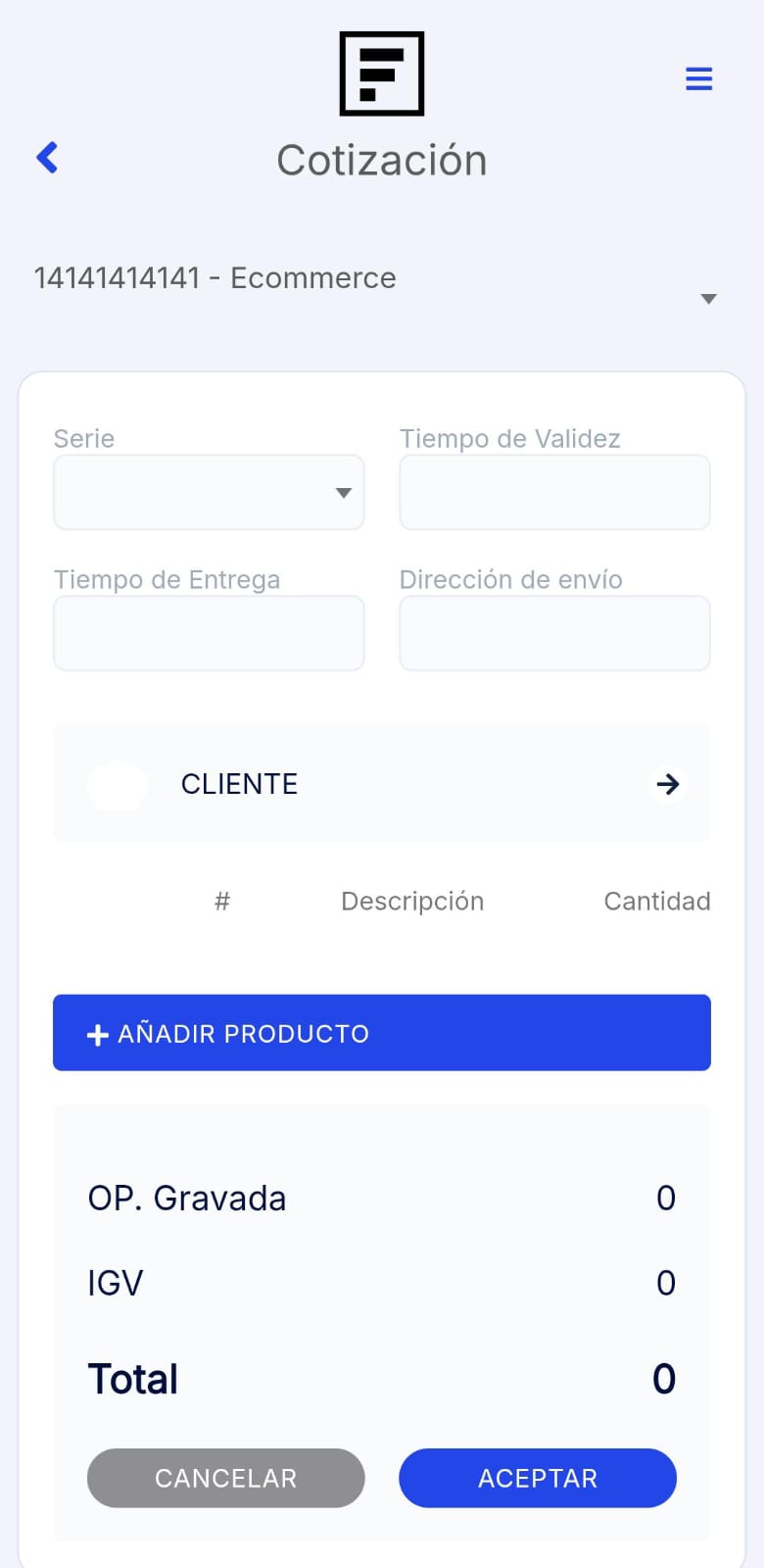Click inside the Tiempo de Validez field
Image resolution: width=764 pixels, height=1568 pixels.
(x=553, y=493)
